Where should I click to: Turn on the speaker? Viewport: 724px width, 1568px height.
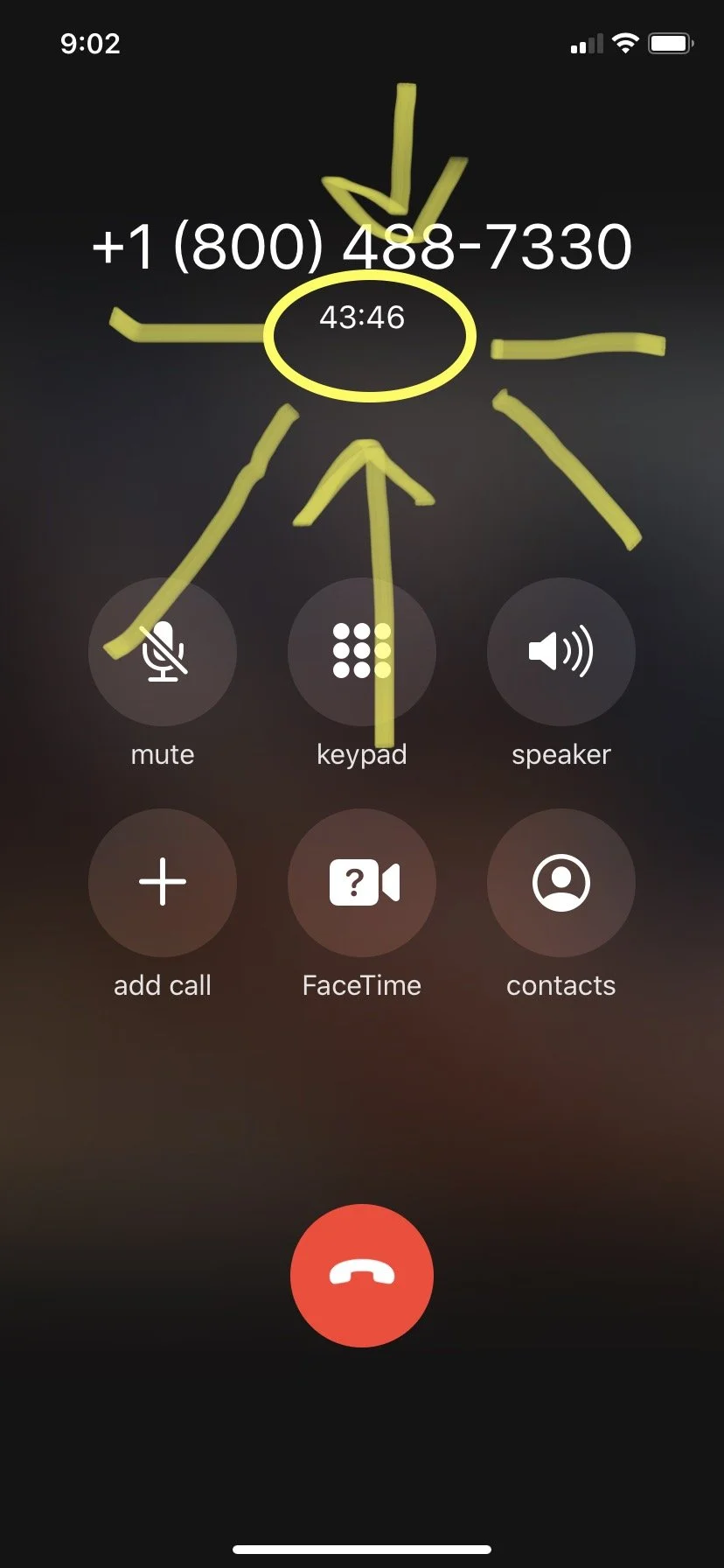tap(561, 652)
